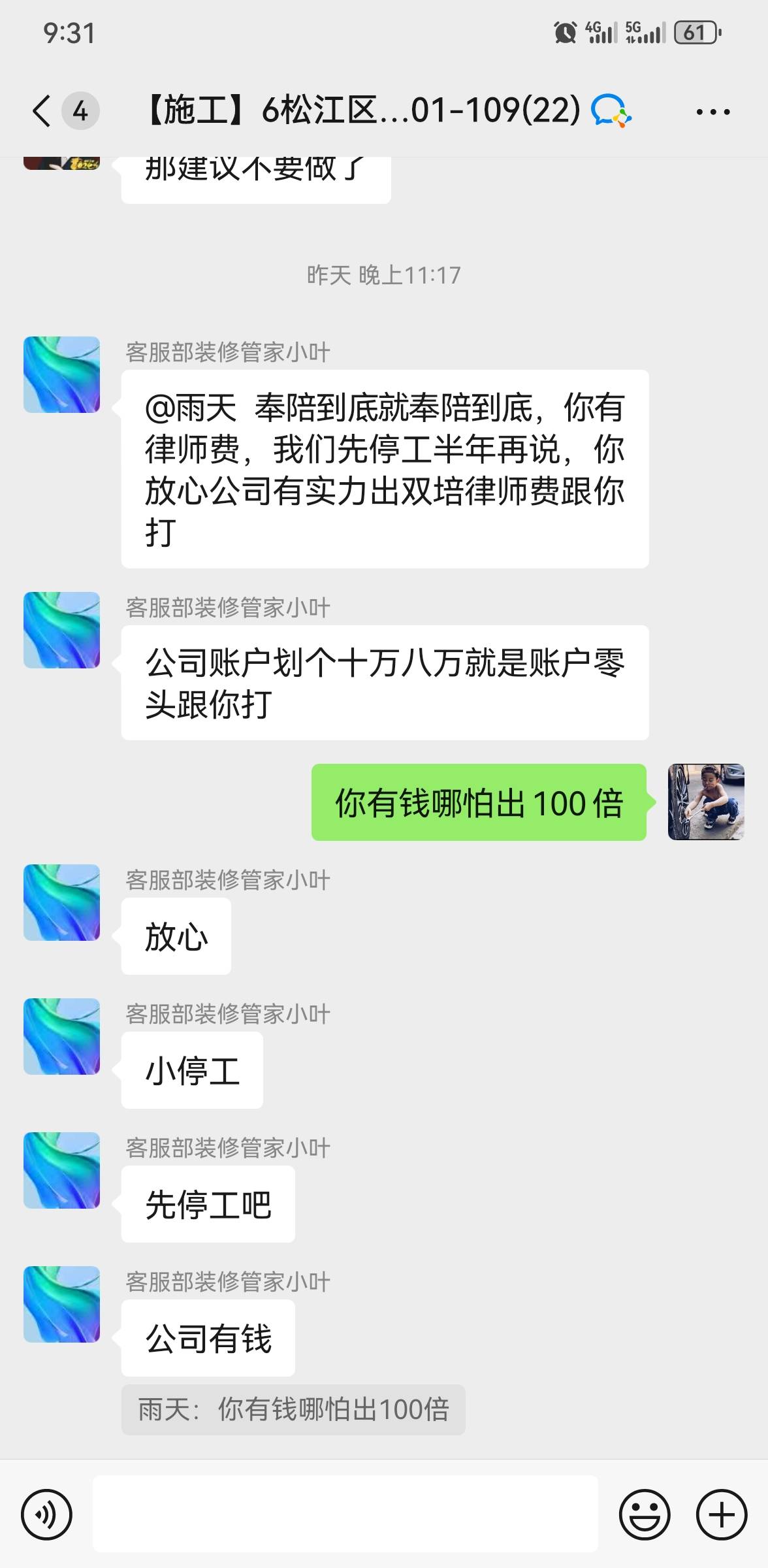Open avatar next to the 放心 message

pos(61,902)
